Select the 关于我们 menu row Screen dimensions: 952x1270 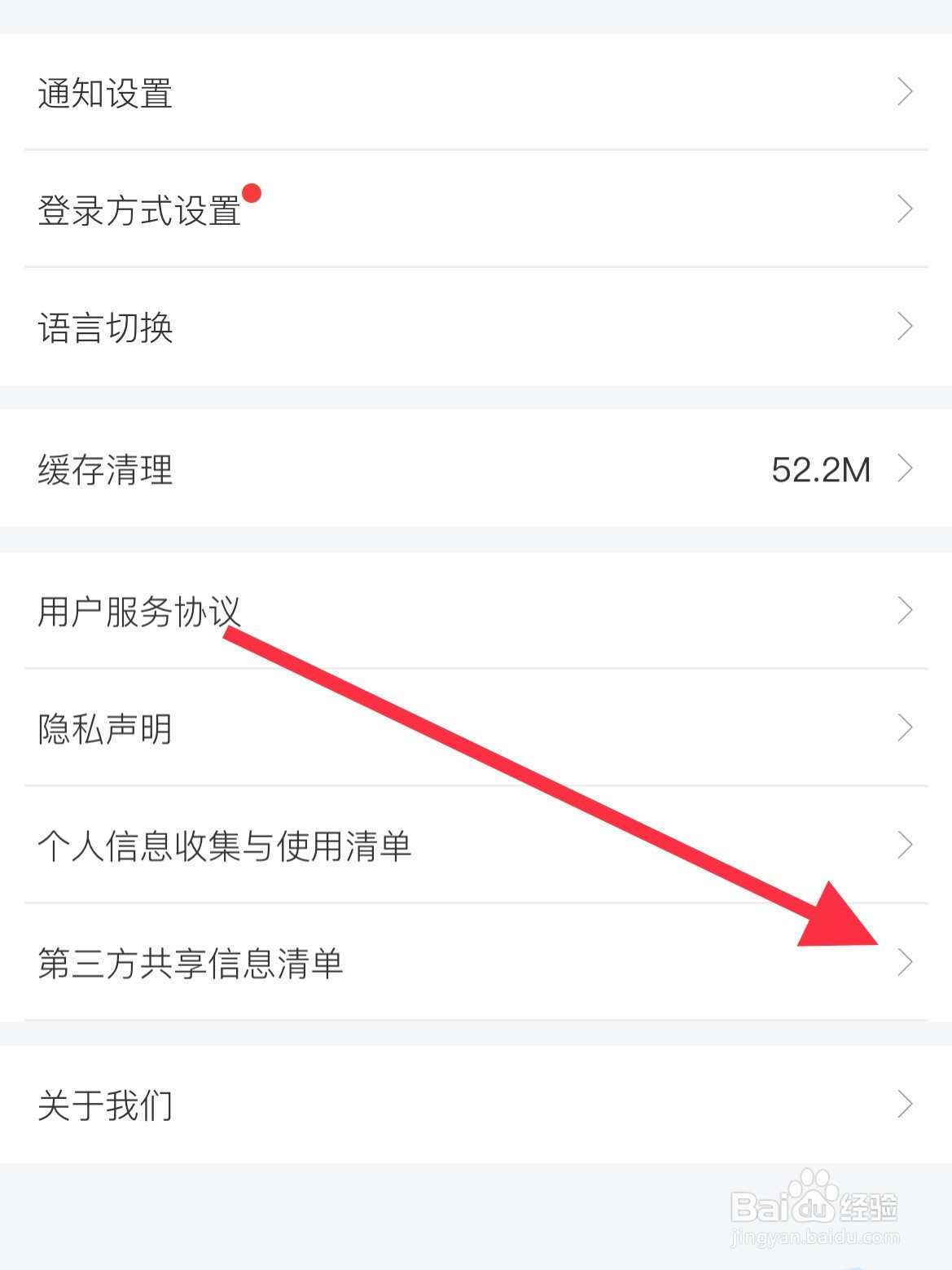104,1105
